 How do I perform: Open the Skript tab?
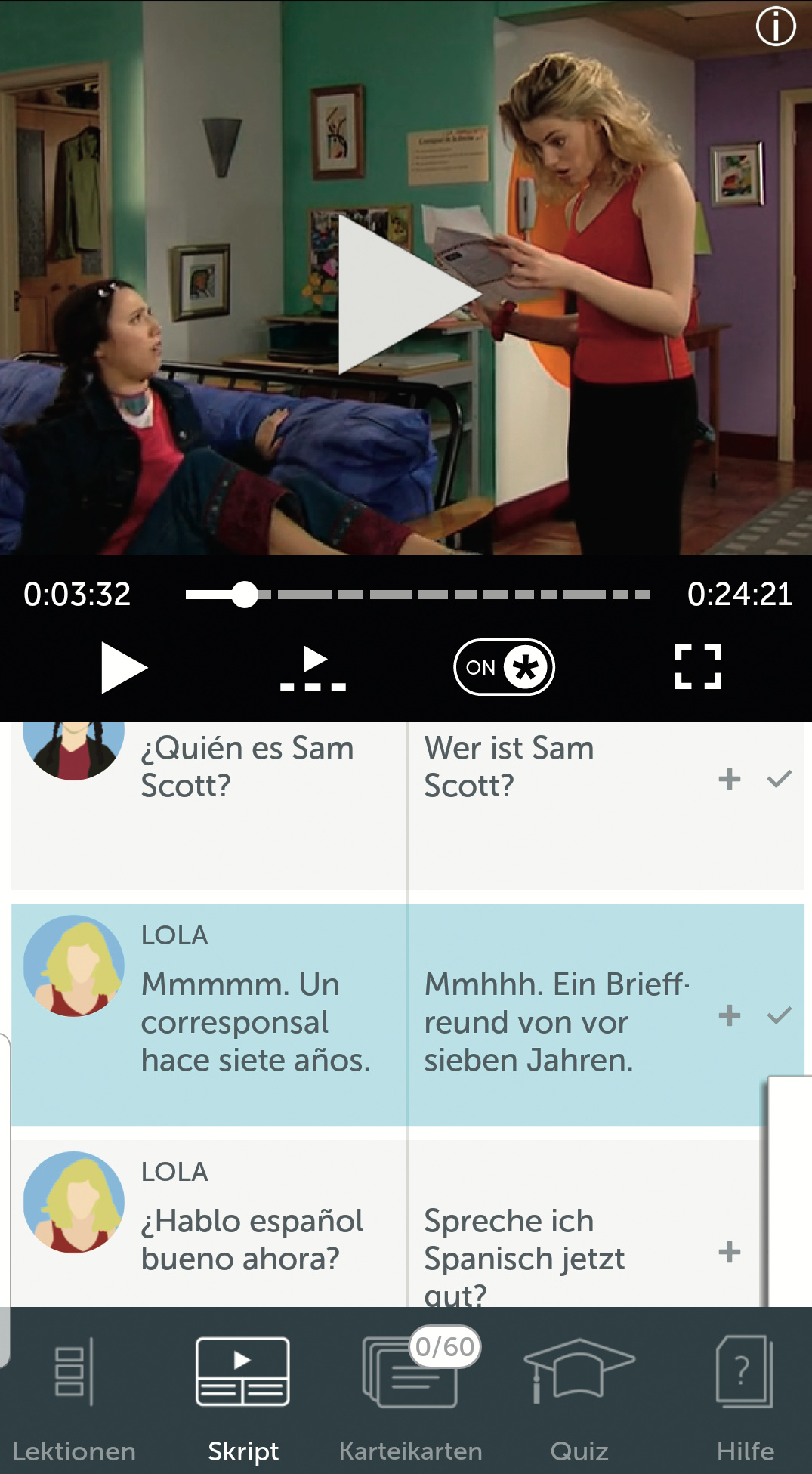pos(242,1398)
